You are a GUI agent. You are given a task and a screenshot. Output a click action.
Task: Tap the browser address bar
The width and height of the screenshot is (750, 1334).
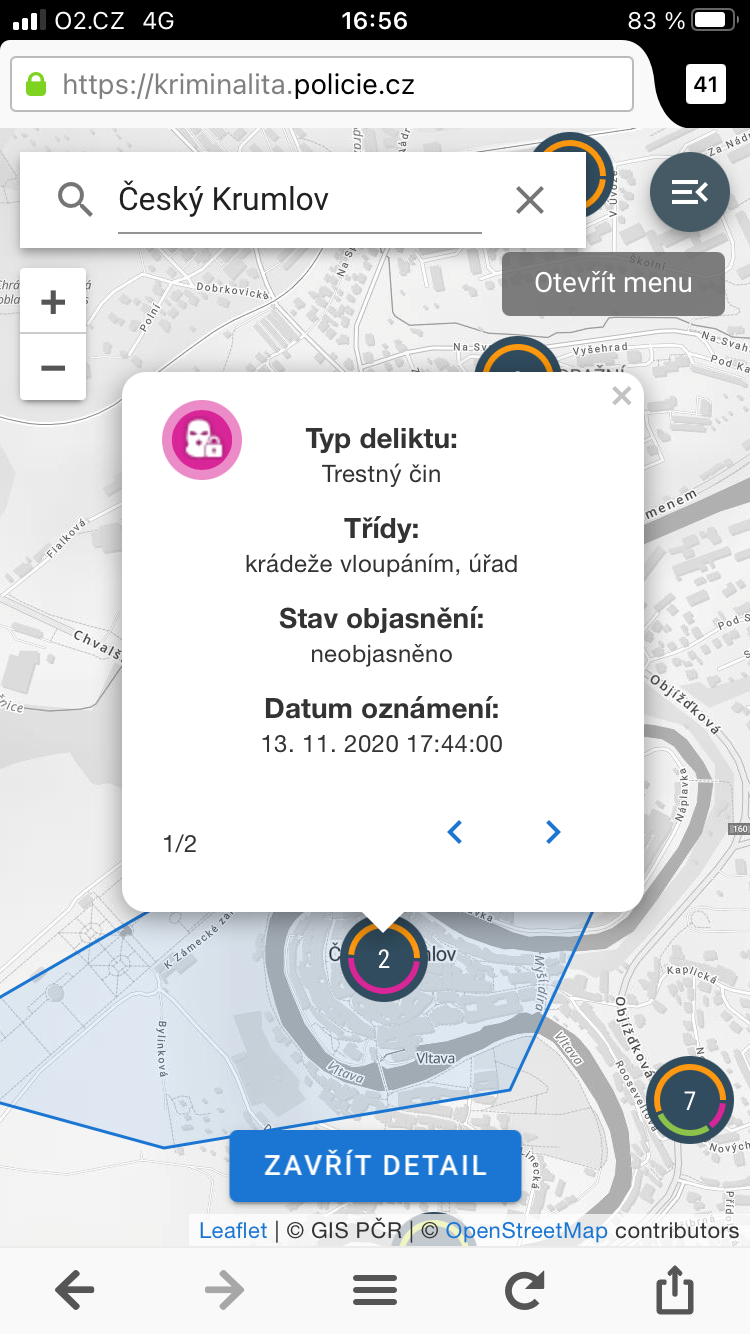click(322, 85)
